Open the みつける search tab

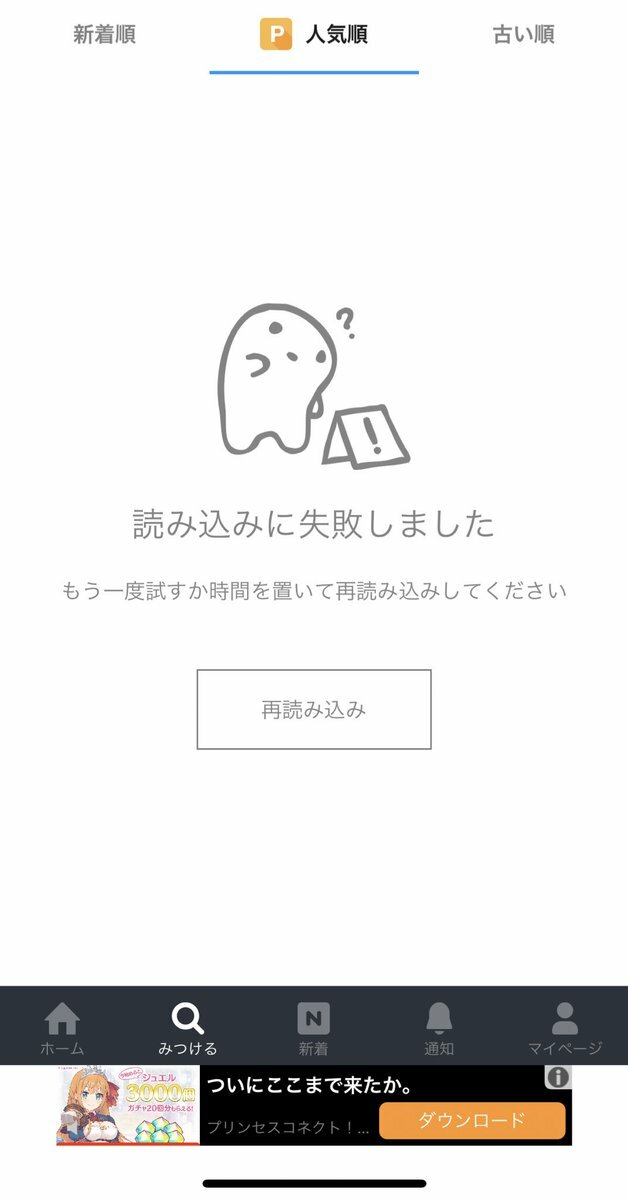point(188,1028)
